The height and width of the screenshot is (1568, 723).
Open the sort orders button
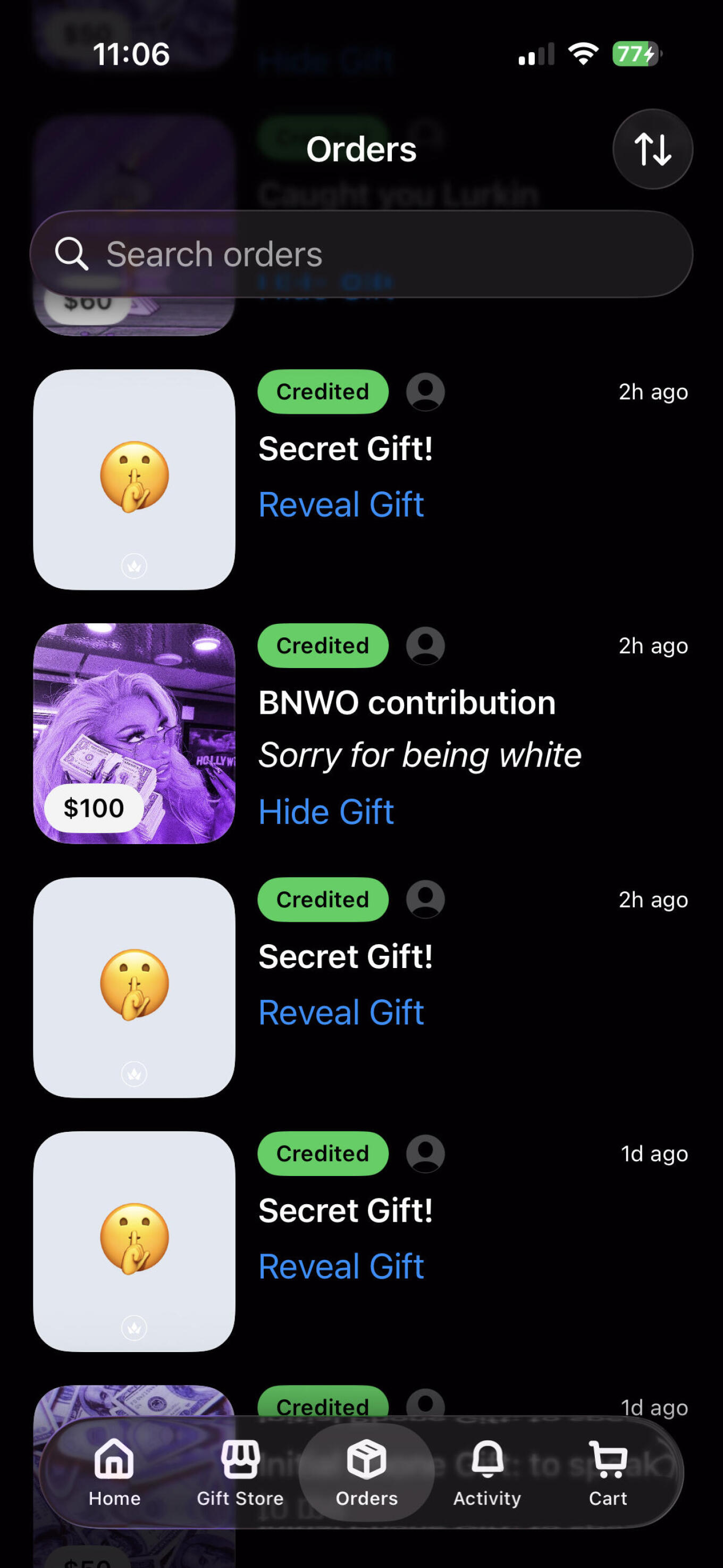click(652, 149)
